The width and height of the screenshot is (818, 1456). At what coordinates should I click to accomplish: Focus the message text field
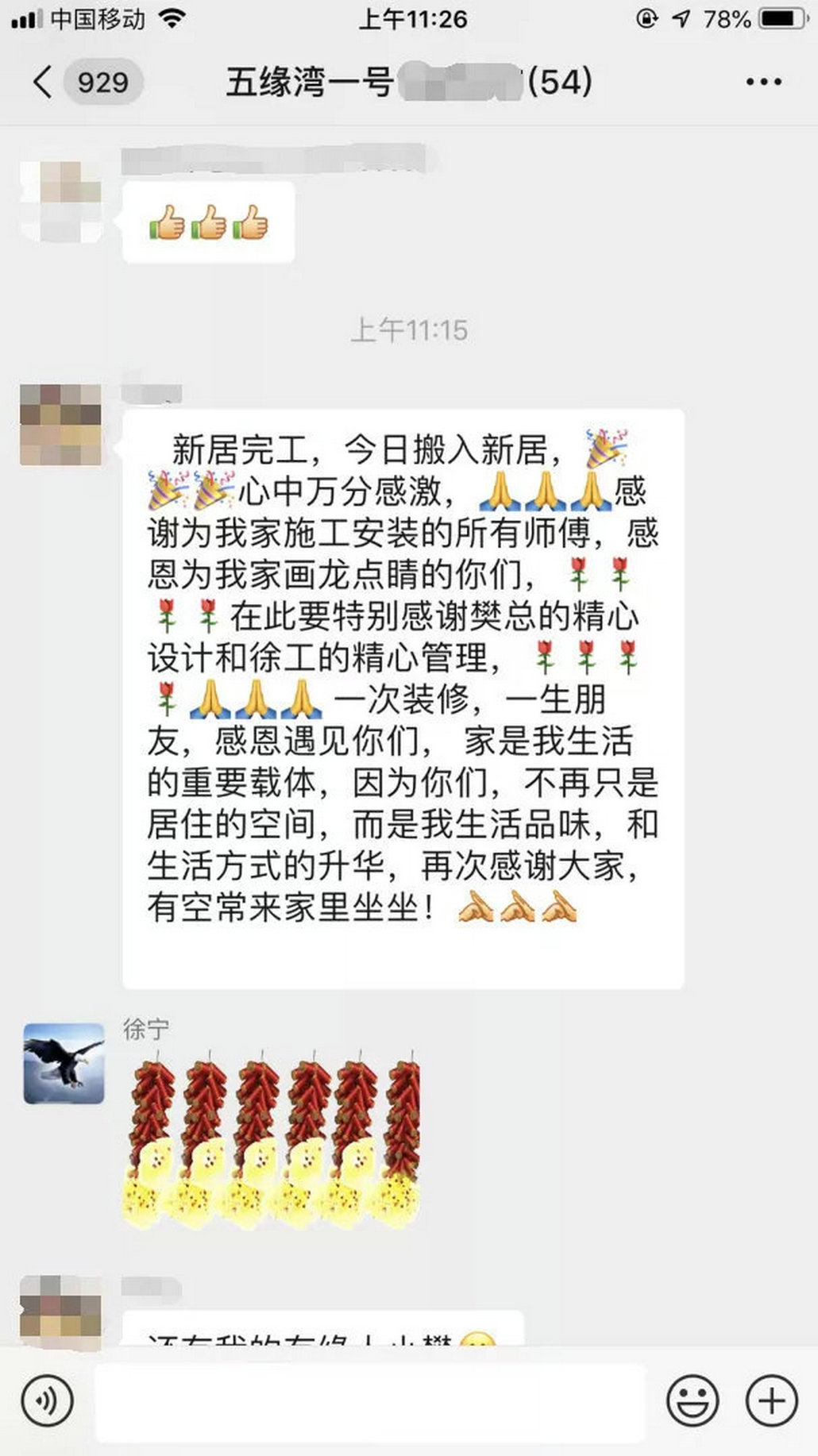click(x=369, y=1402)
